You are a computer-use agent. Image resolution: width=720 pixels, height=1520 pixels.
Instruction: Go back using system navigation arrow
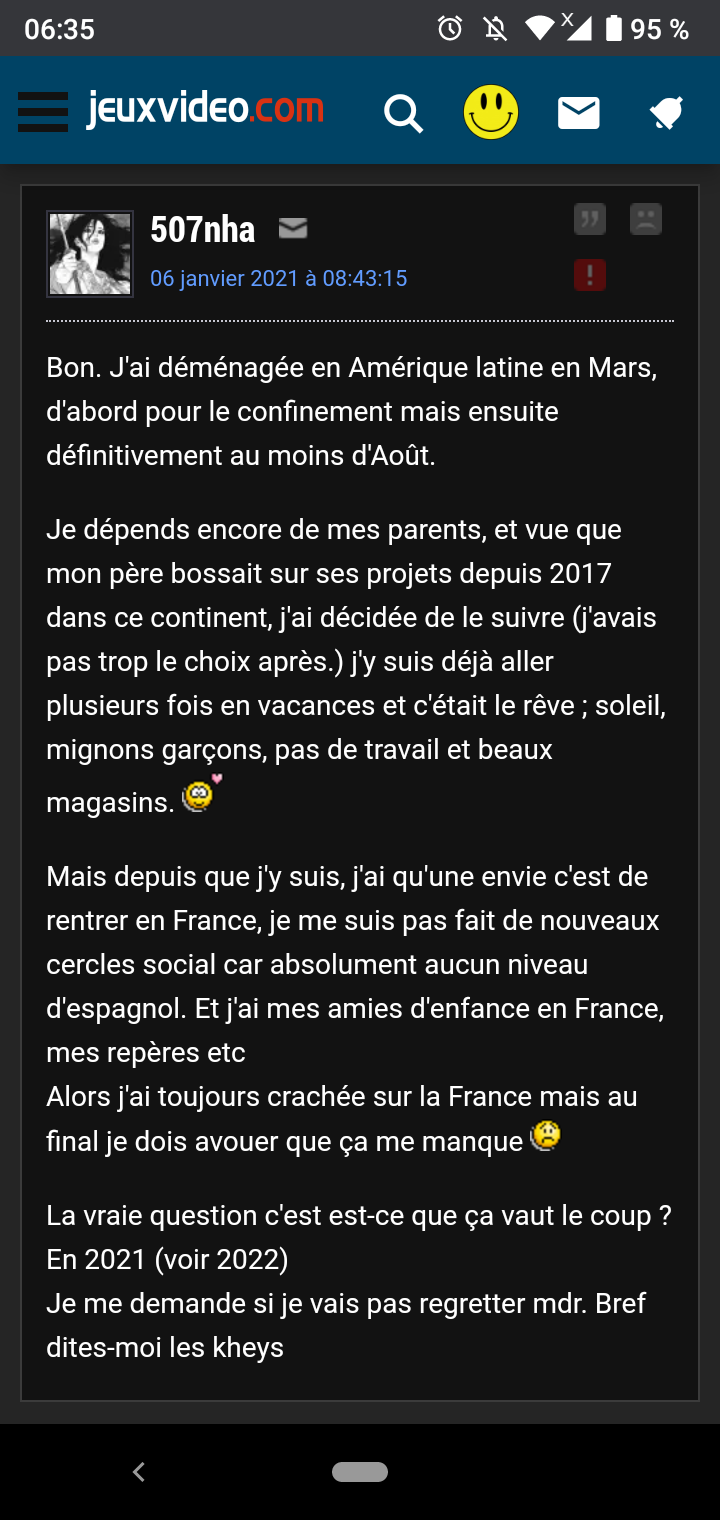click(139, 1471)
